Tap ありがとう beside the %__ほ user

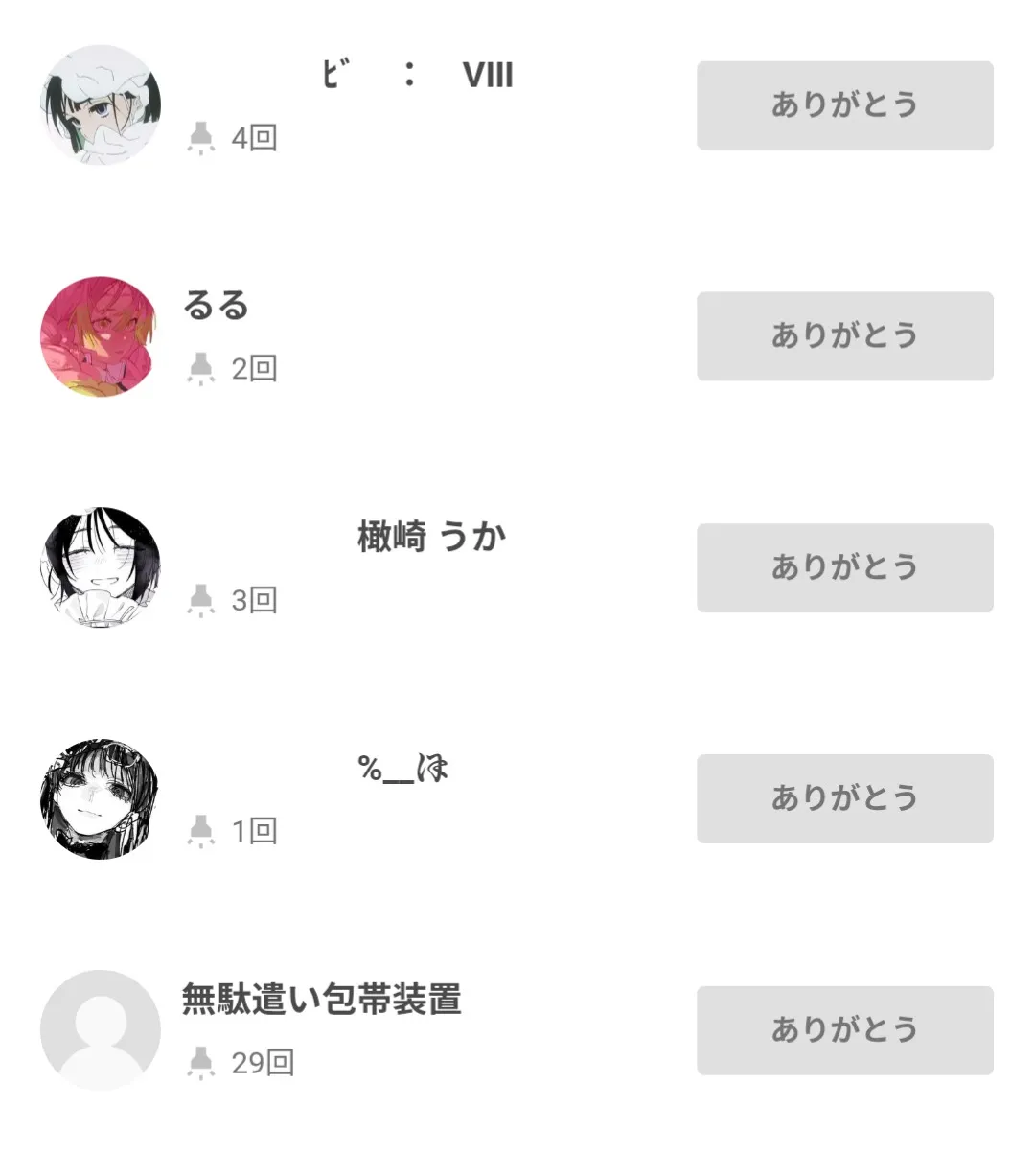pyautogui.click(x=844, y=798)
